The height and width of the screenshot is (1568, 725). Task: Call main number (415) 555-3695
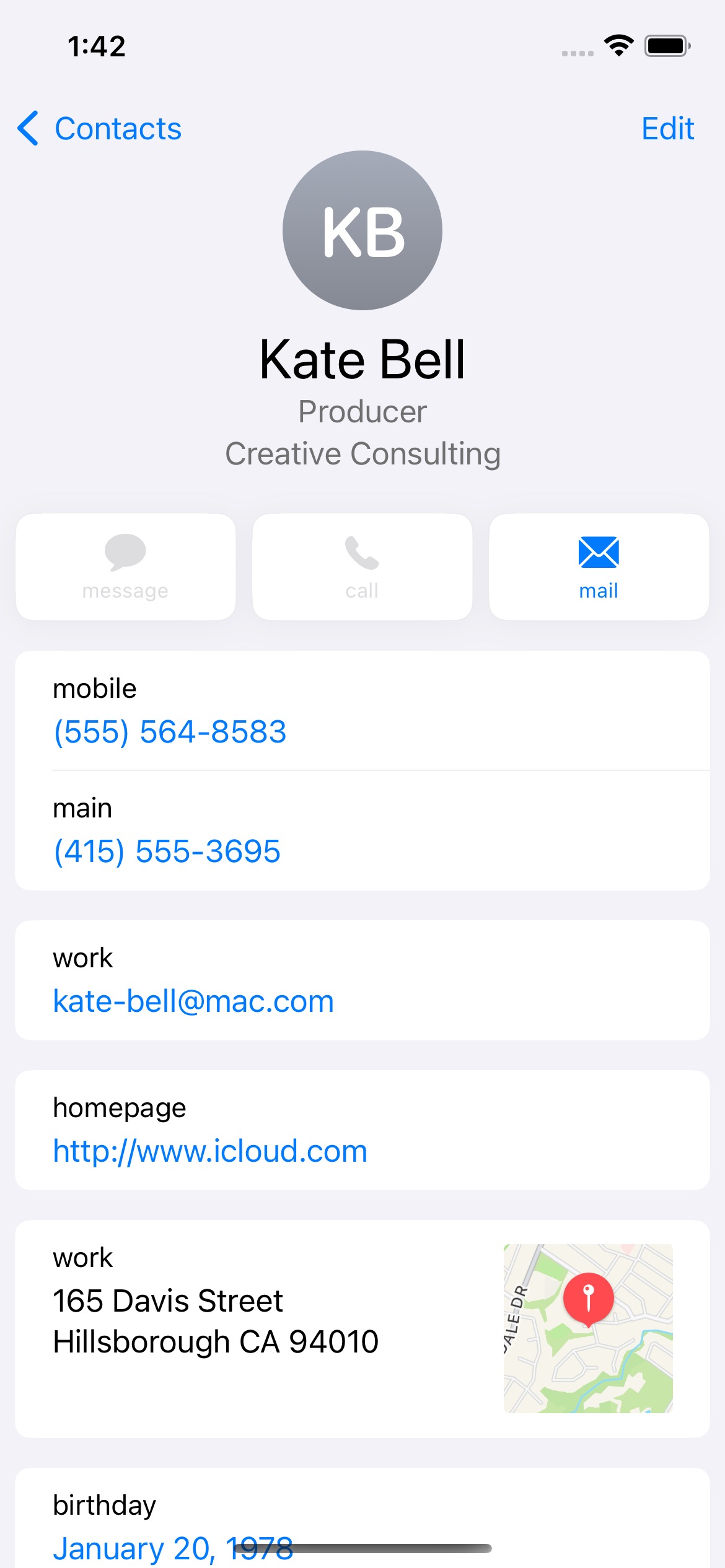[362, 830]
